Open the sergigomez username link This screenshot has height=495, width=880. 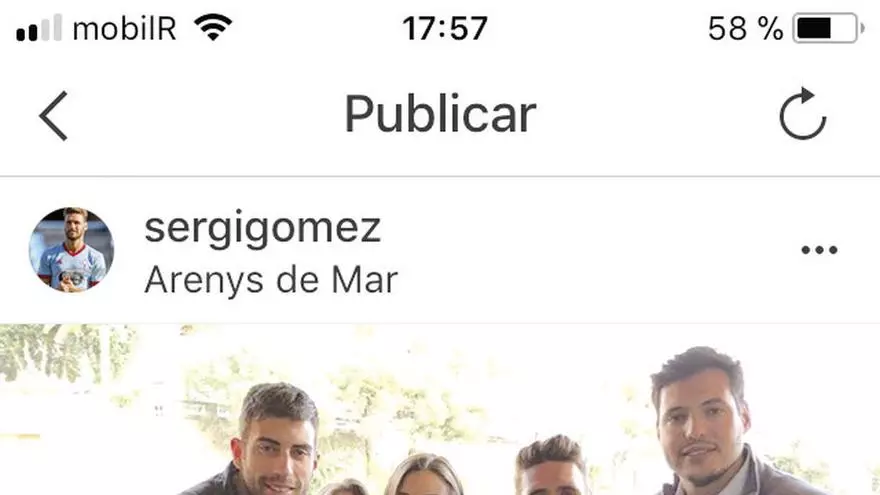point(262,229)
